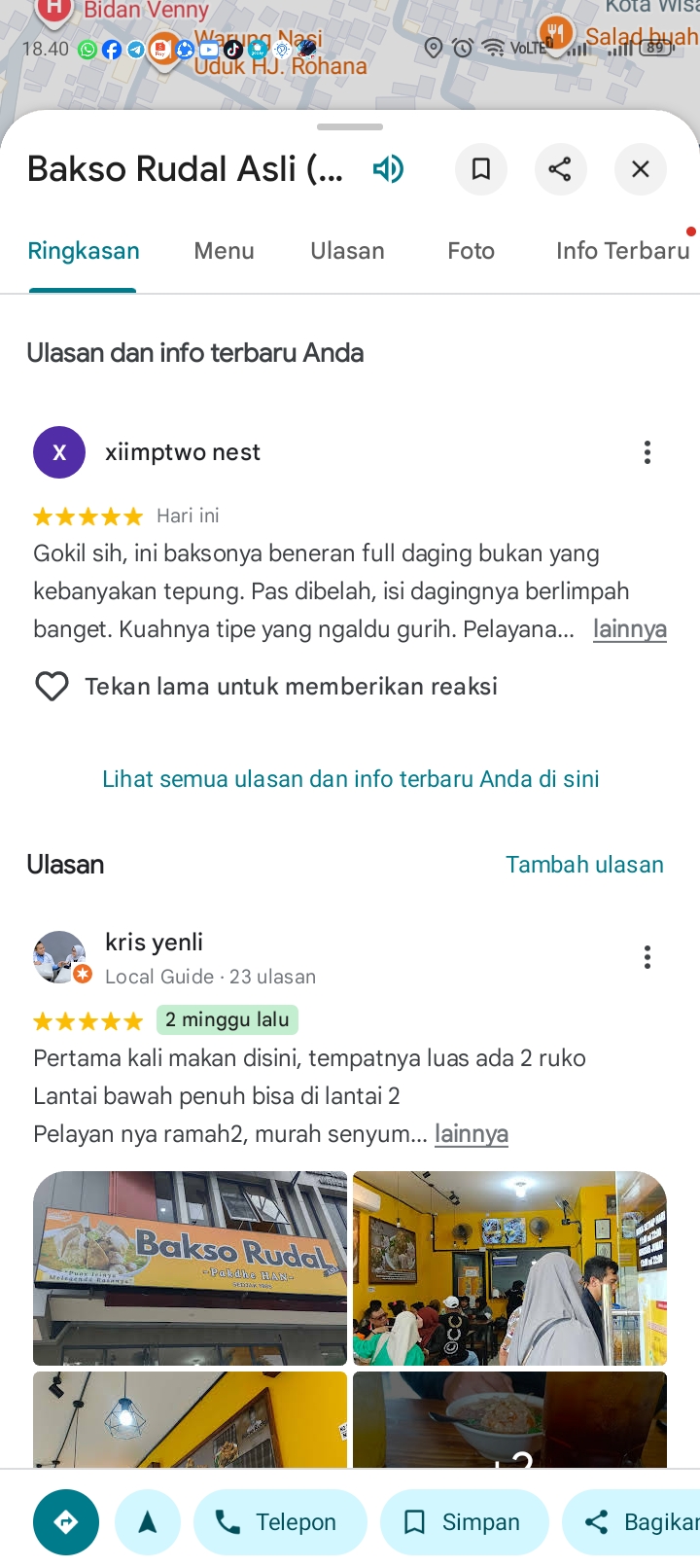Tap Tambah ulasan to add a review

584,865
